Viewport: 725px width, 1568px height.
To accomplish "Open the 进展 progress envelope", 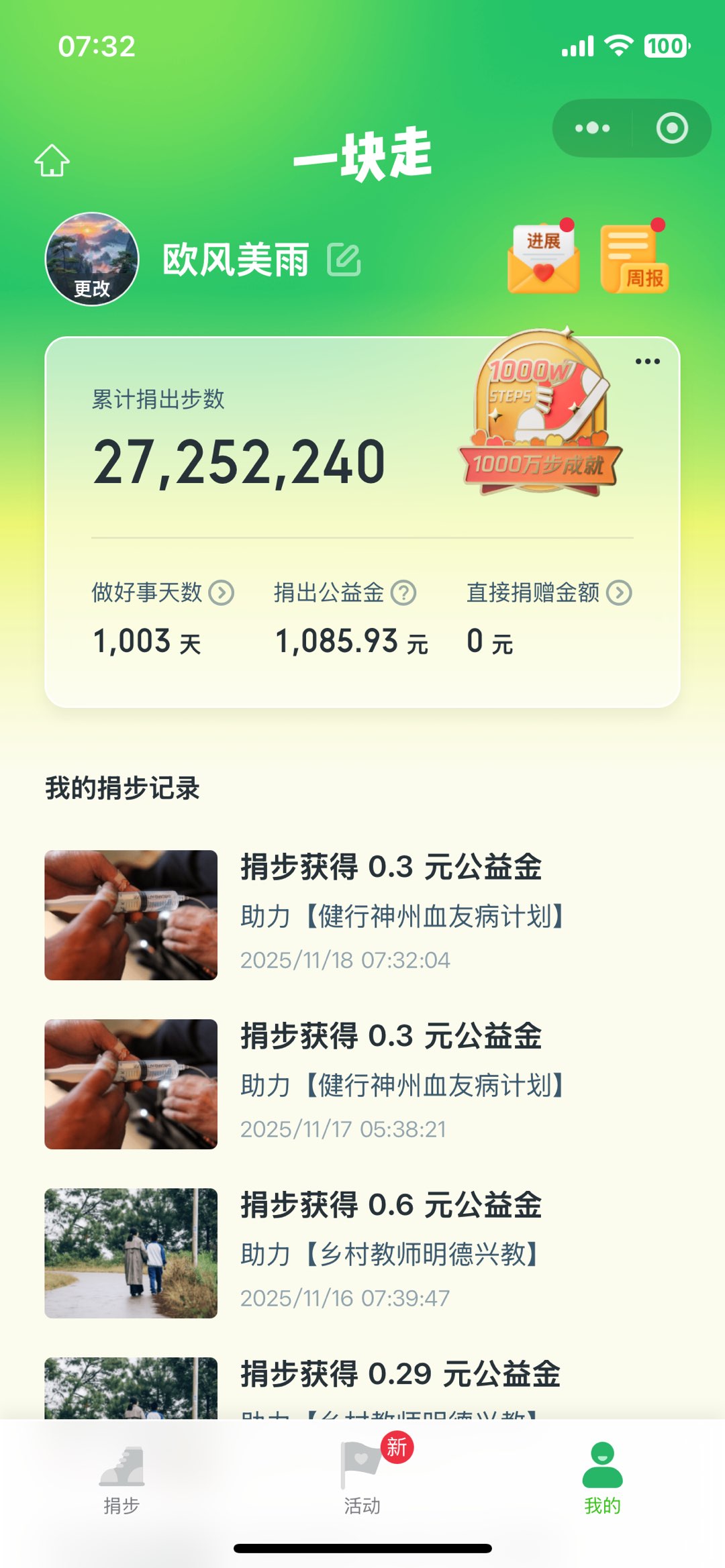I will pos(543,260).
